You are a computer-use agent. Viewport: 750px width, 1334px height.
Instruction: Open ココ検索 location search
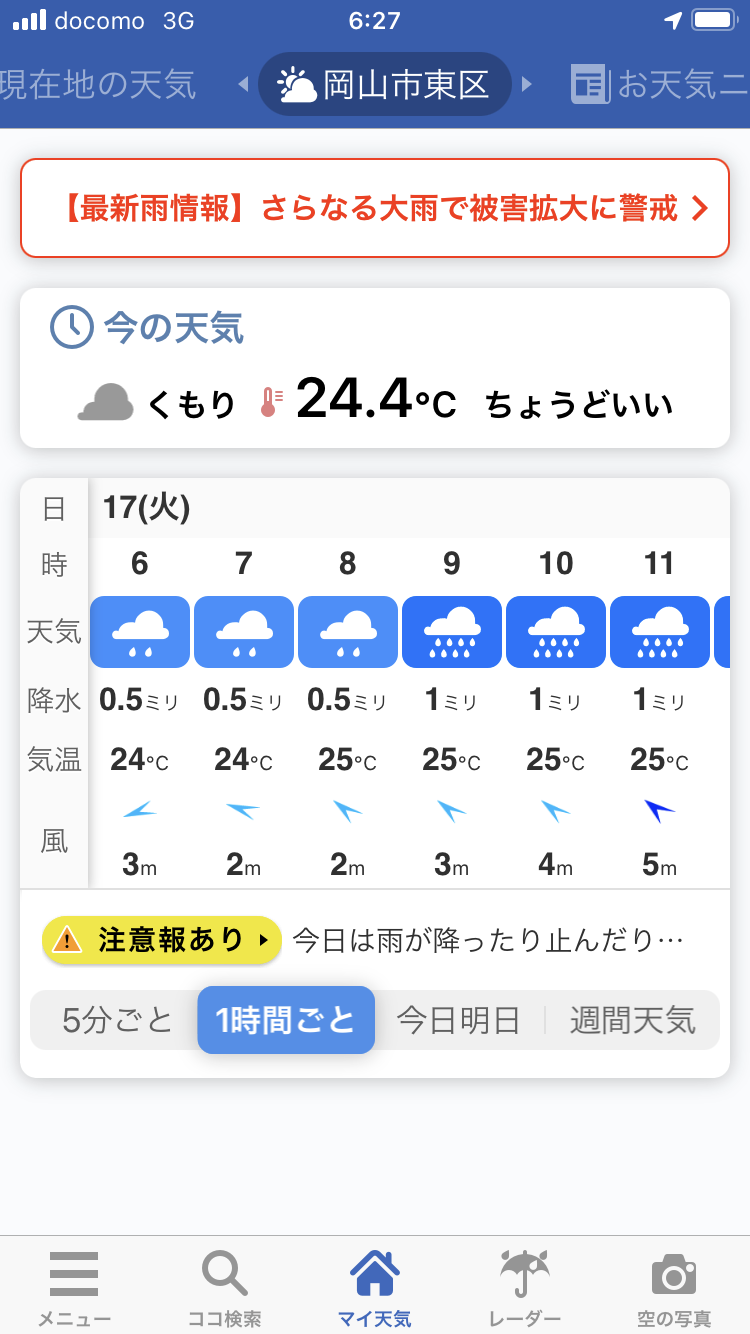[x=225, y=1285]
